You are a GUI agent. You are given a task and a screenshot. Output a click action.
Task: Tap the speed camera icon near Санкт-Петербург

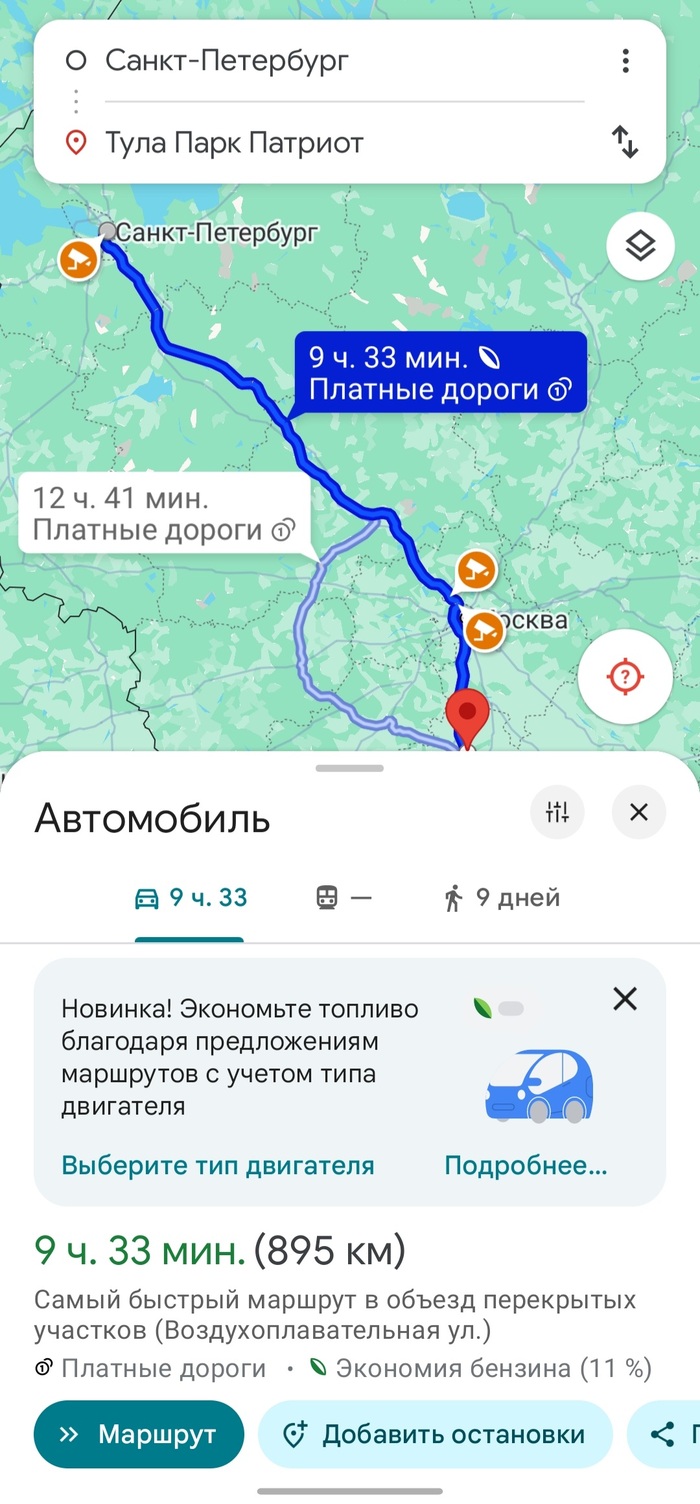78,261
